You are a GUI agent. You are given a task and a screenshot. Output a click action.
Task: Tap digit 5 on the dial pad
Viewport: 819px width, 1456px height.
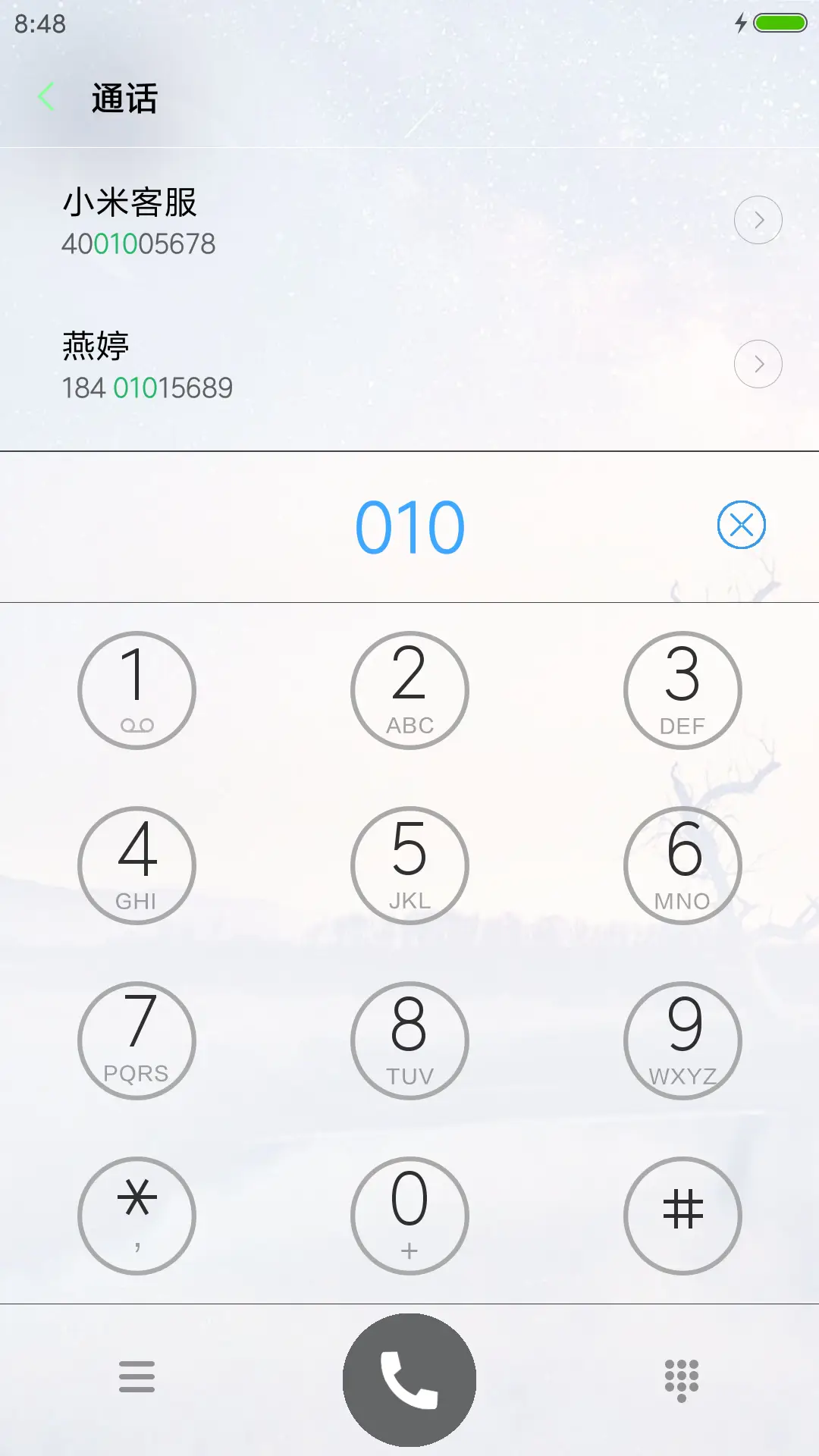pyautogui.click(x=409, y=864)
